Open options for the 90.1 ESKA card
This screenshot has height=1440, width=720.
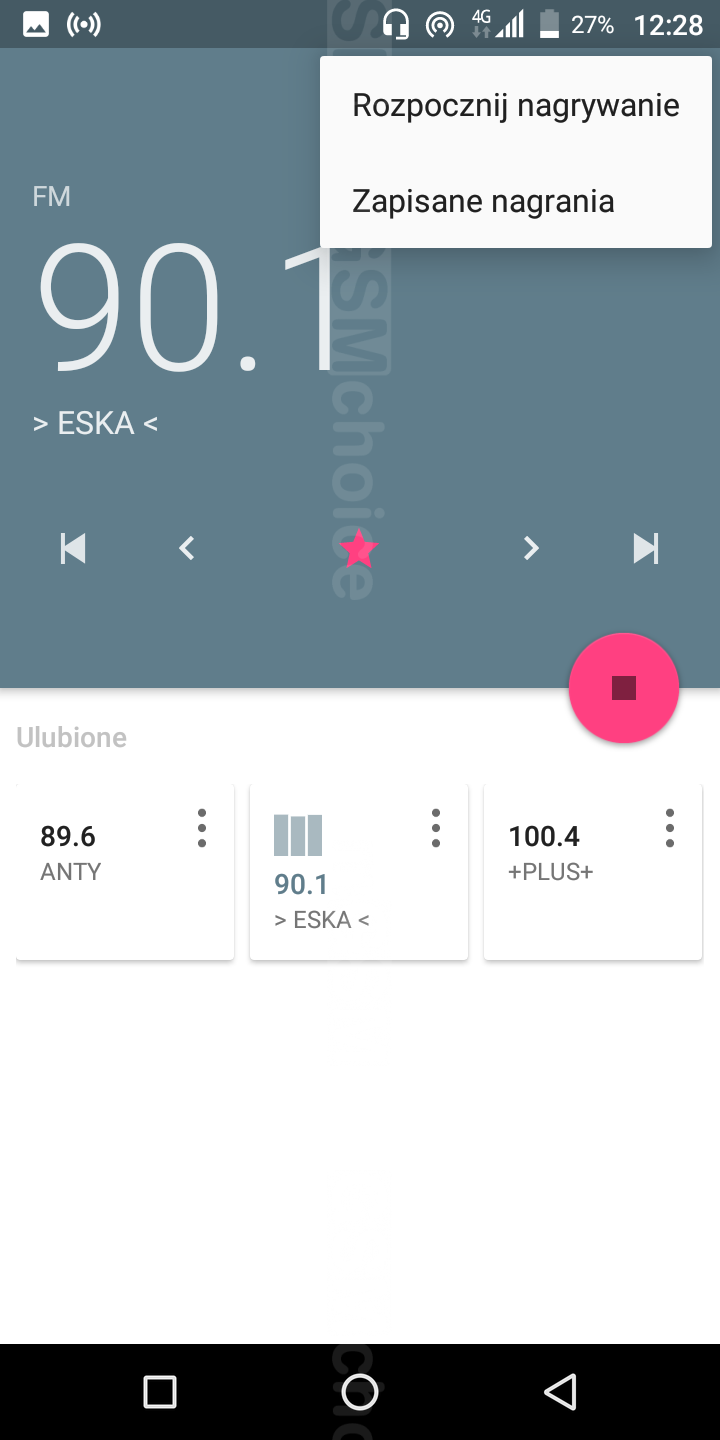[x=436, y=828]
